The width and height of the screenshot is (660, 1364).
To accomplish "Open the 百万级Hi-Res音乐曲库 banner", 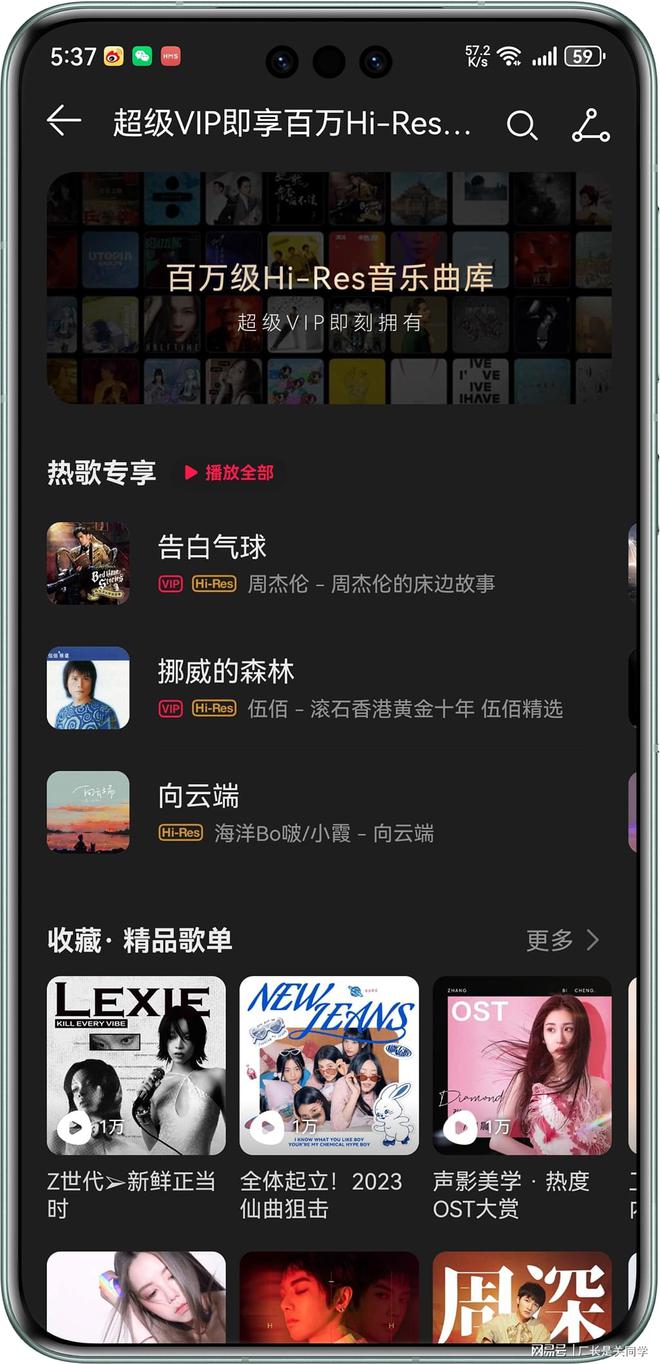I will pyautogui.click(x=329, y=288).
